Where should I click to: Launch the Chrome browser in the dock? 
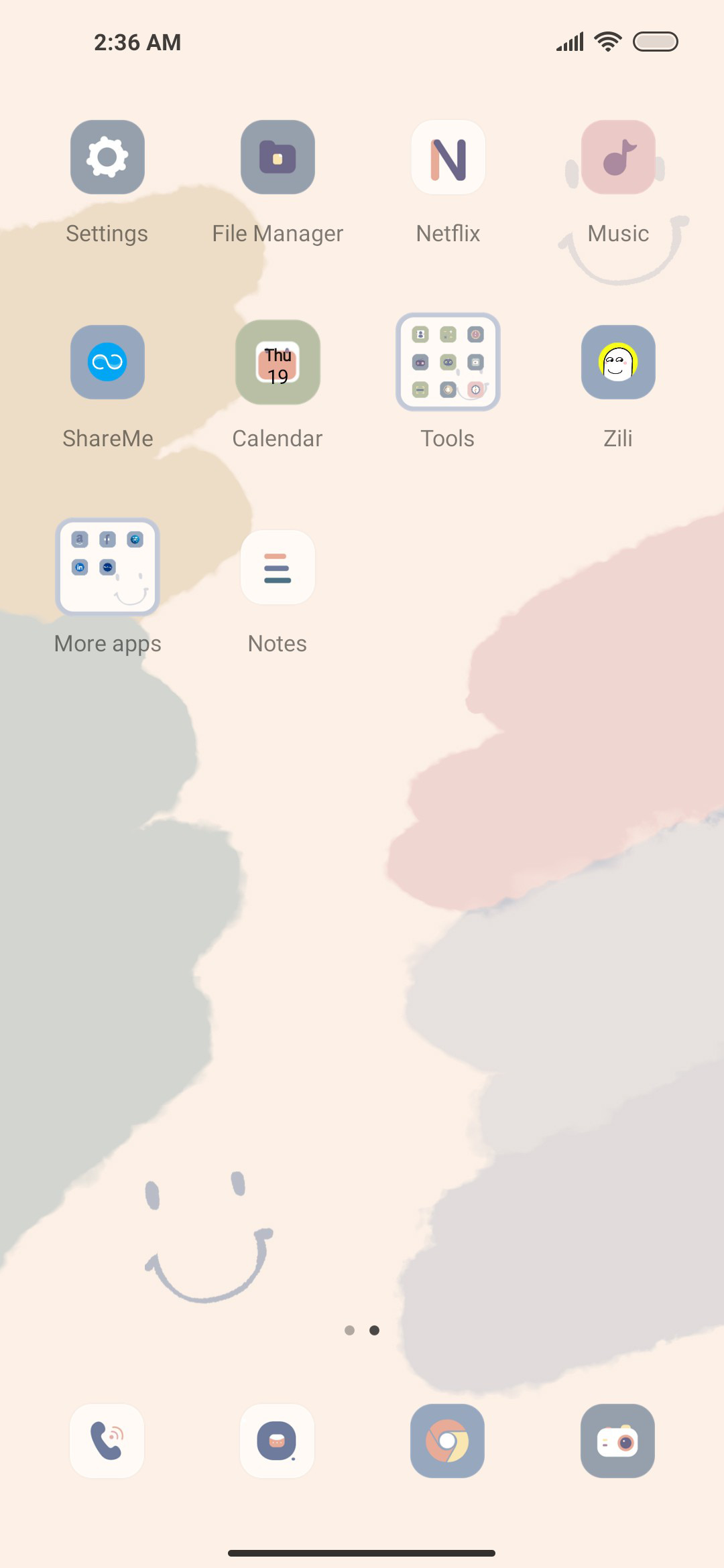[x=448, y=1441]
